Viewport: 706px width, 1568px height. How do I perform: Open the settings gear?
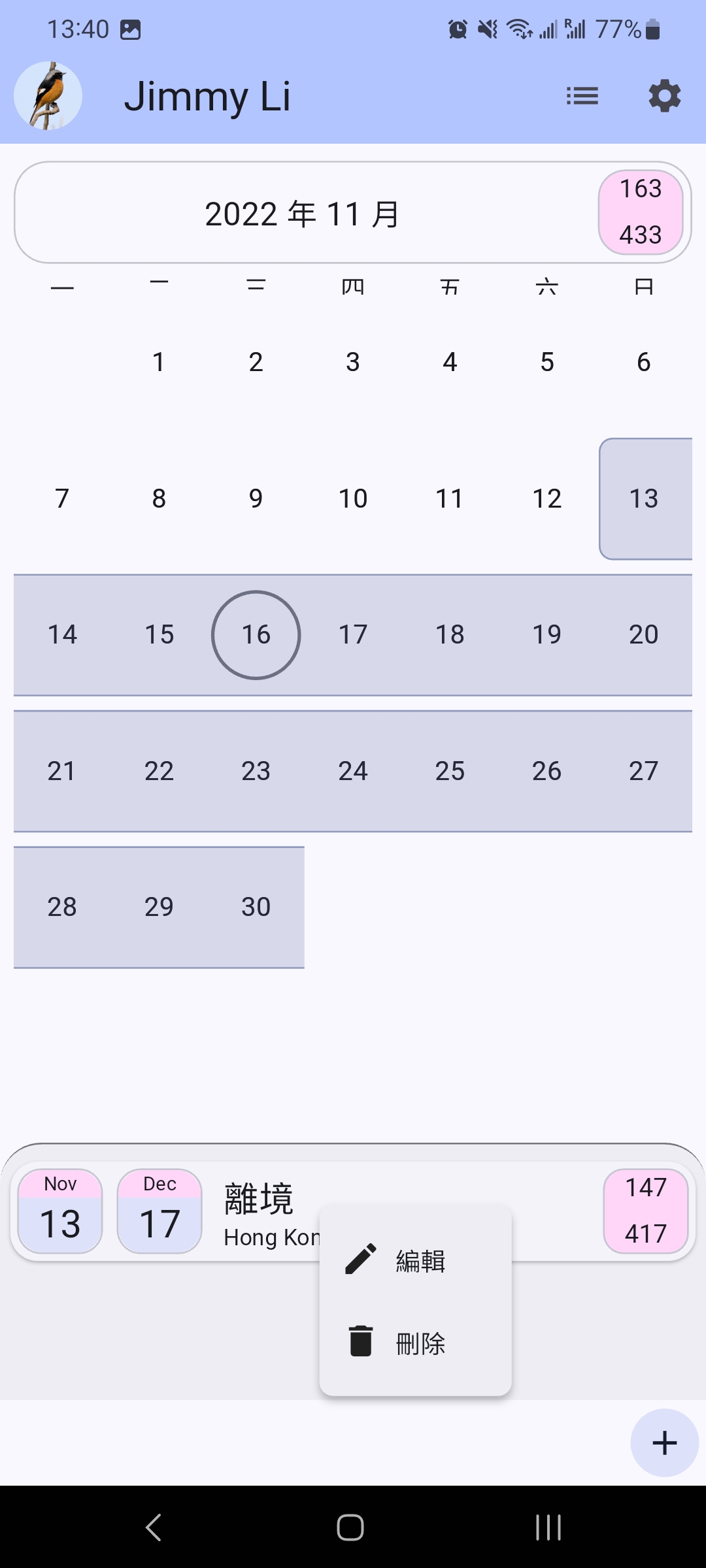[665, 96]
